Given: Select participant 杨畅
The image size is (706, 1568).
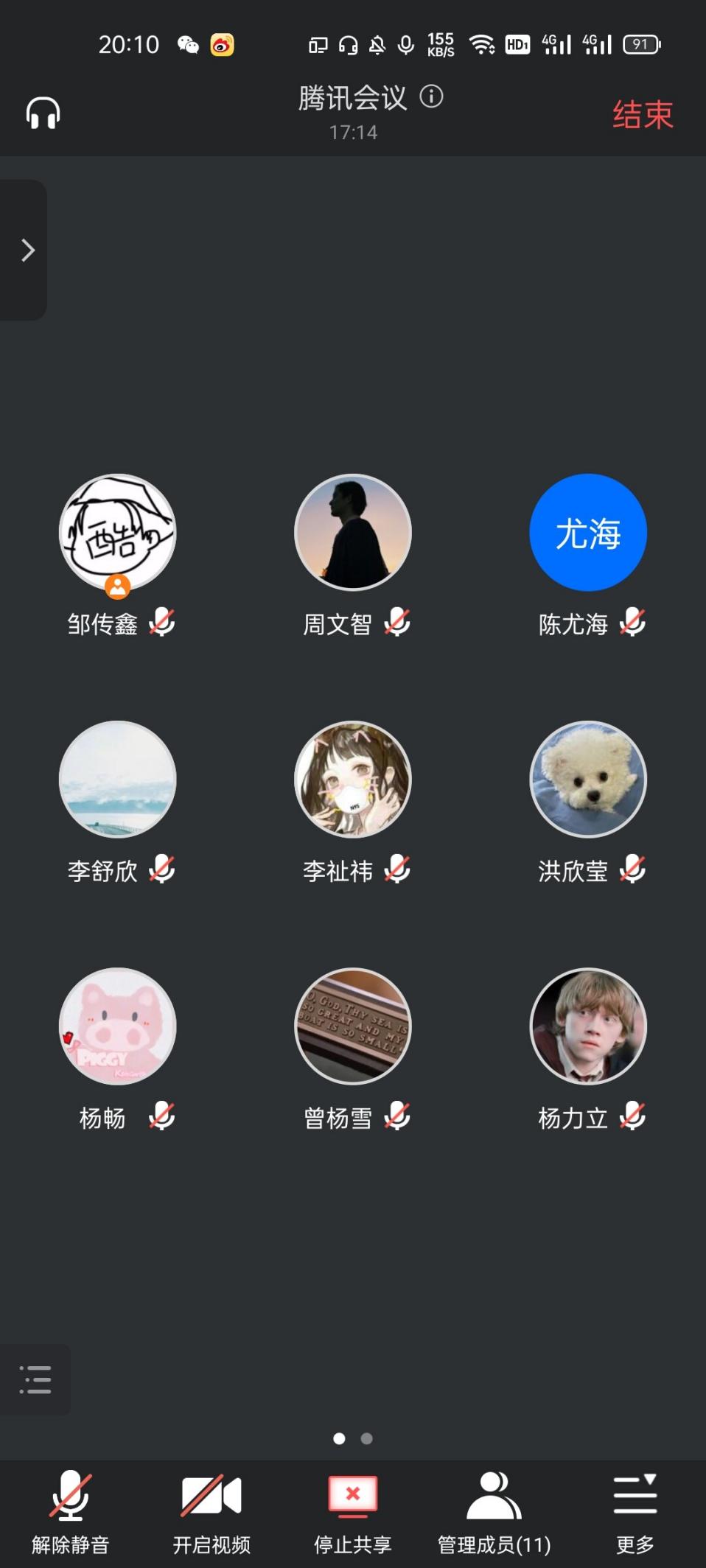Looking at the screenshot, I should point(118,1026).
